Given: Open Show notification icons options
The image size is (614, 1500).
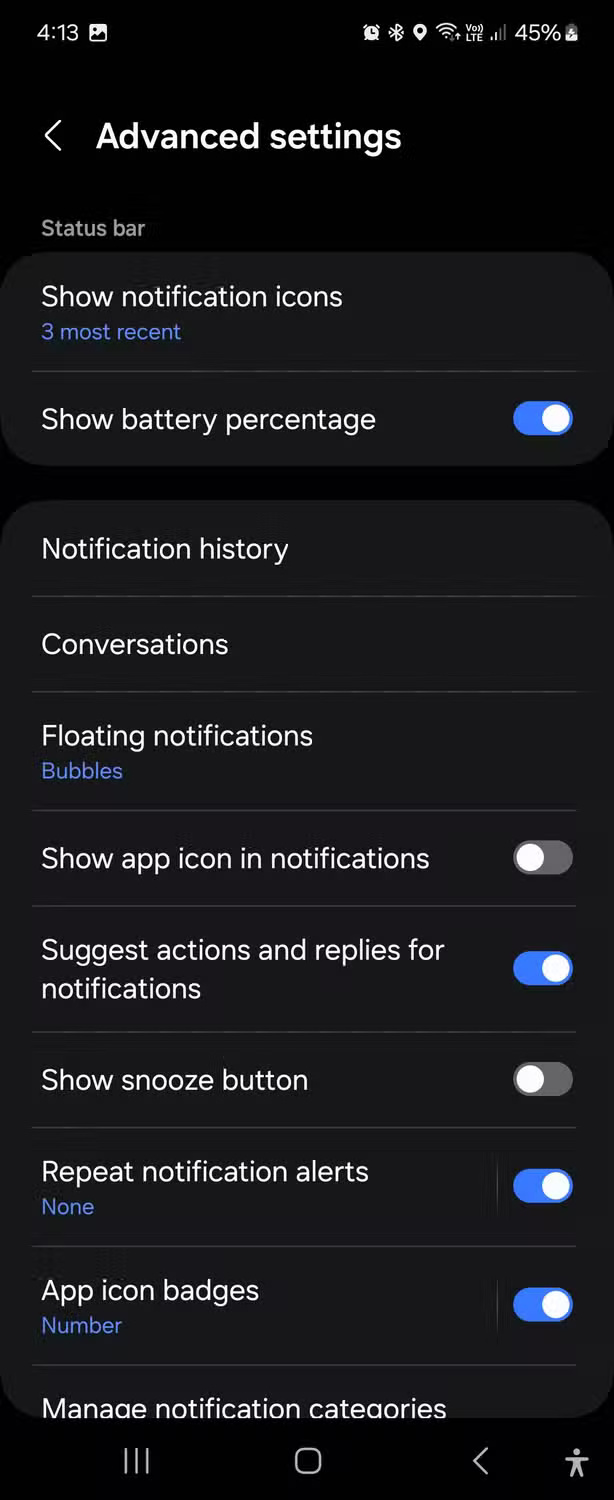Looking at the screenshot, I should point(191,313).
